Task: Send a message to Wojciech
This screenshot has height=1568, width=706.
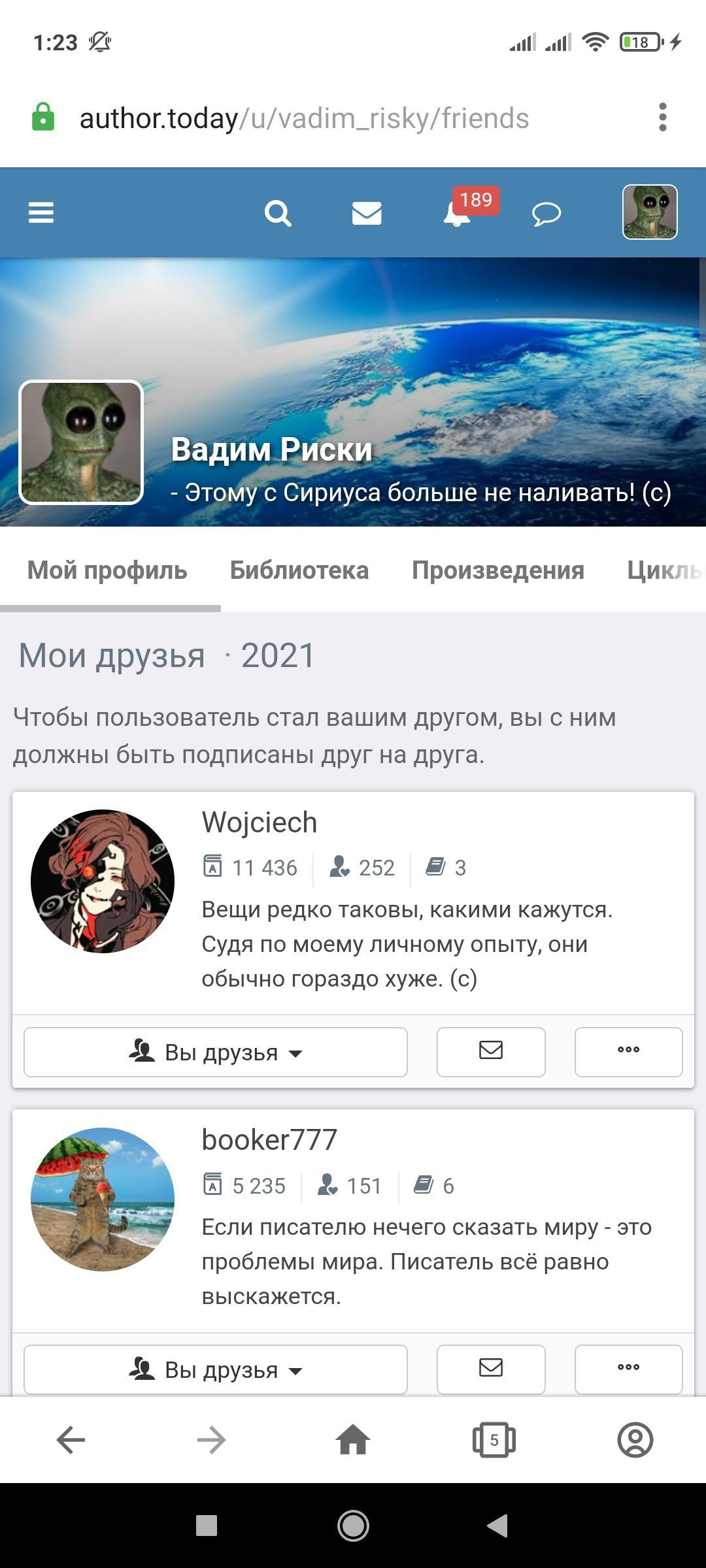Action: pyautogui.click(x=490, y=1051)
